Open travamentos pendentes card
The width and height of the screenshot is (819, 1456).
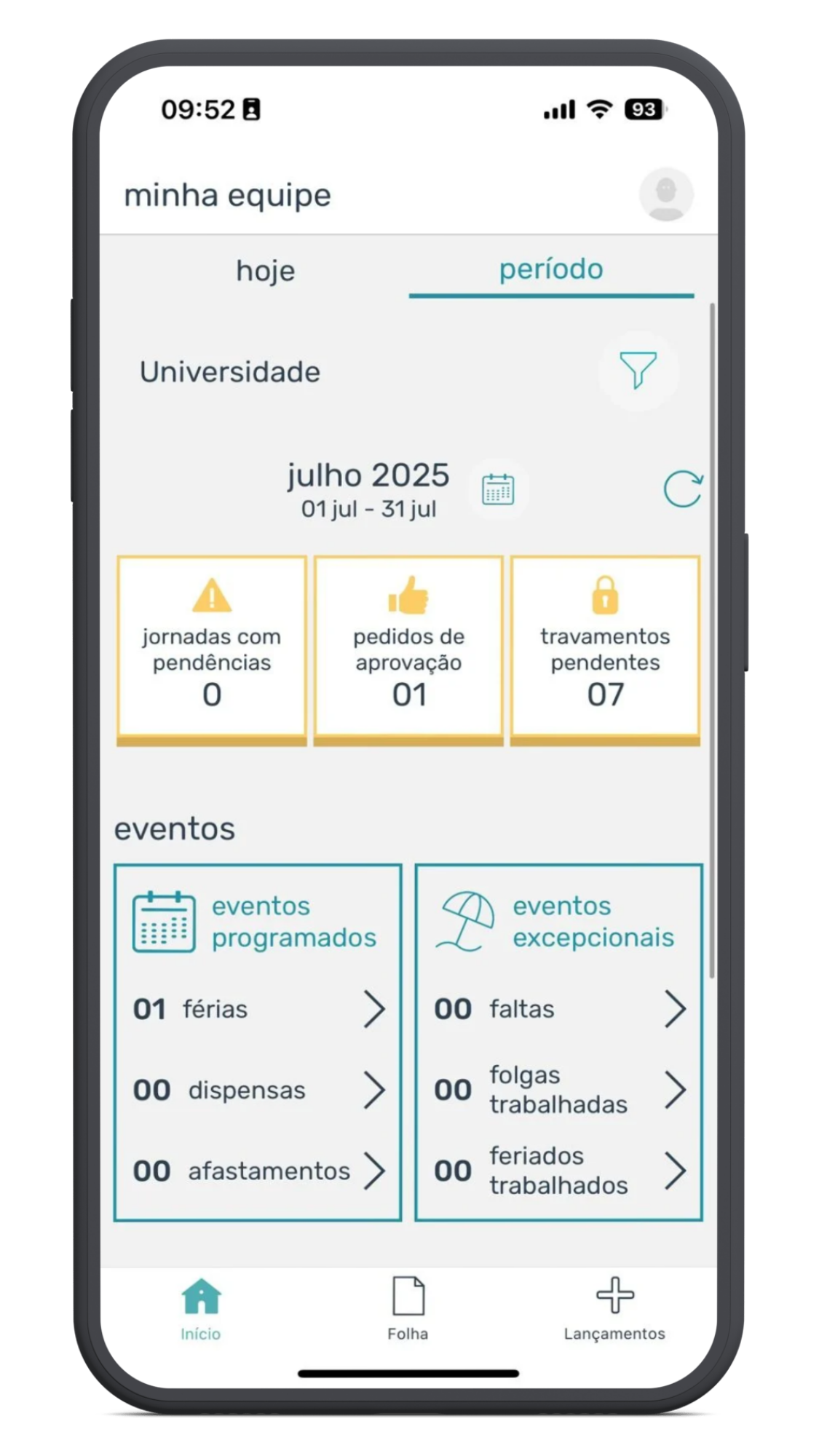click(x=605, y=651)
